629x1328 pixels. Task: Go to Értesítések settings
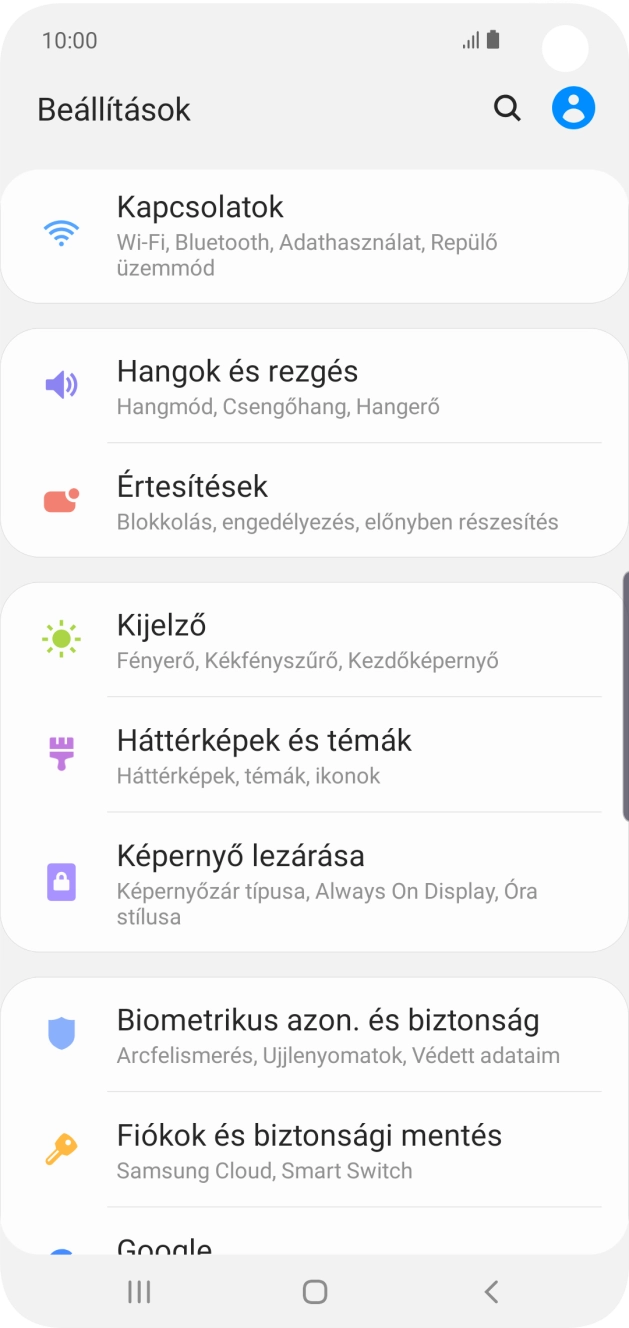click(x=314, y=501)
